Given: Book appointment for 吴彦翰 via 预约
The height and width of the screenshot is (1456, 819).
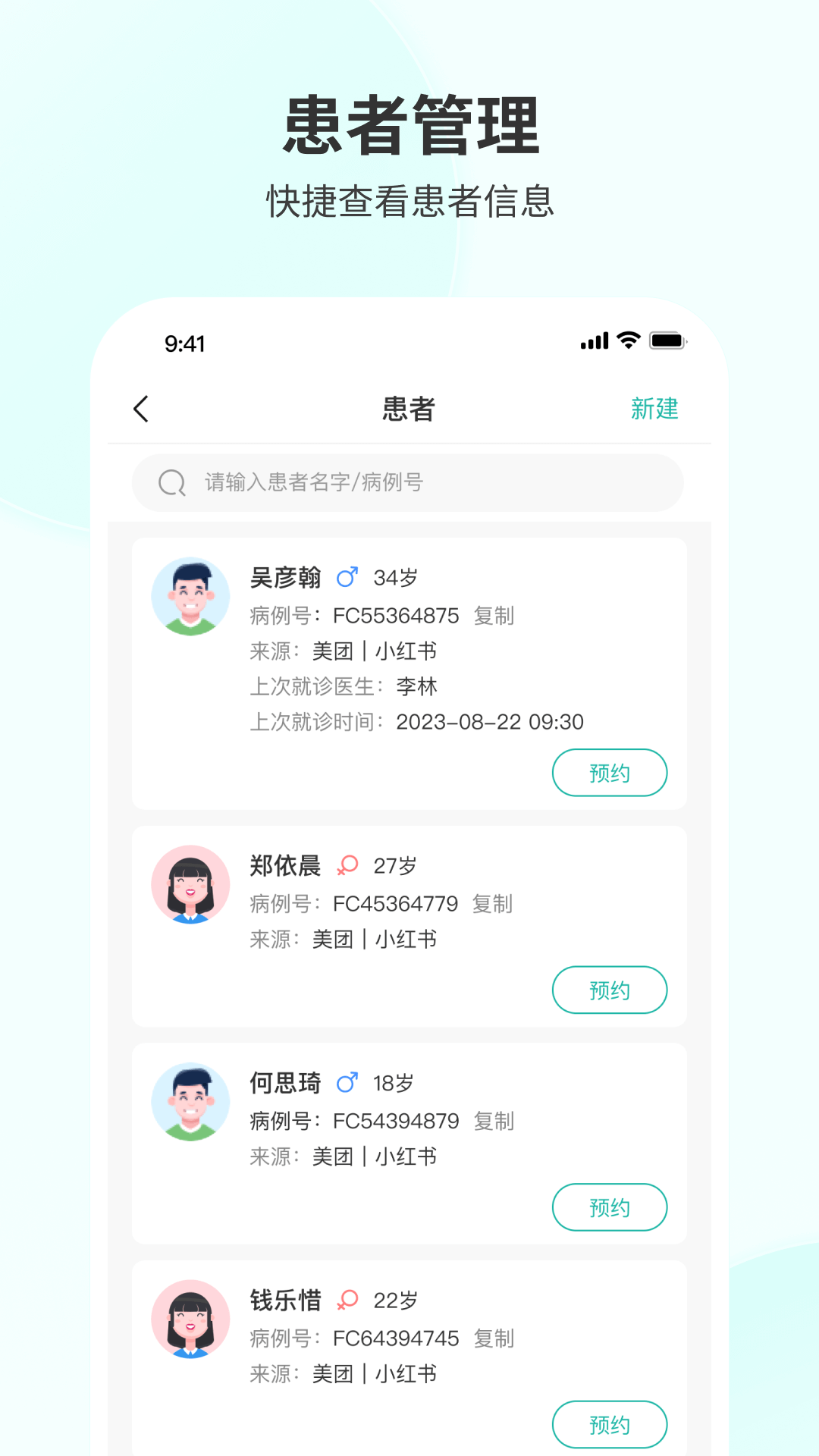Looking at the screenshot, I should click(x=610, y=772).
